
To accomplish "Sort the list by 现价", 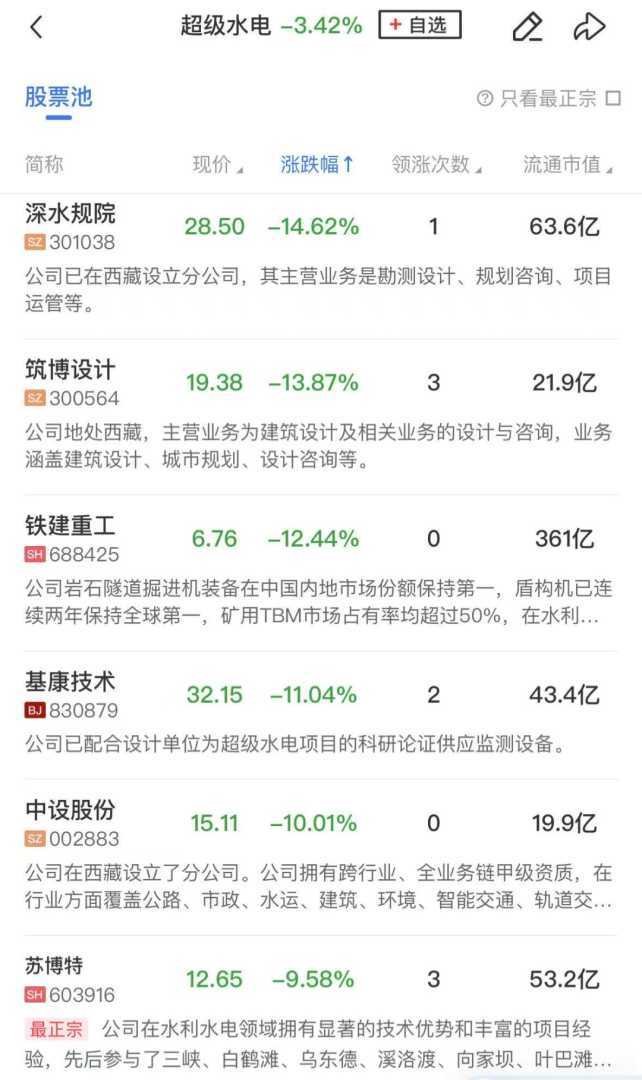I will [x=217, y=165].
